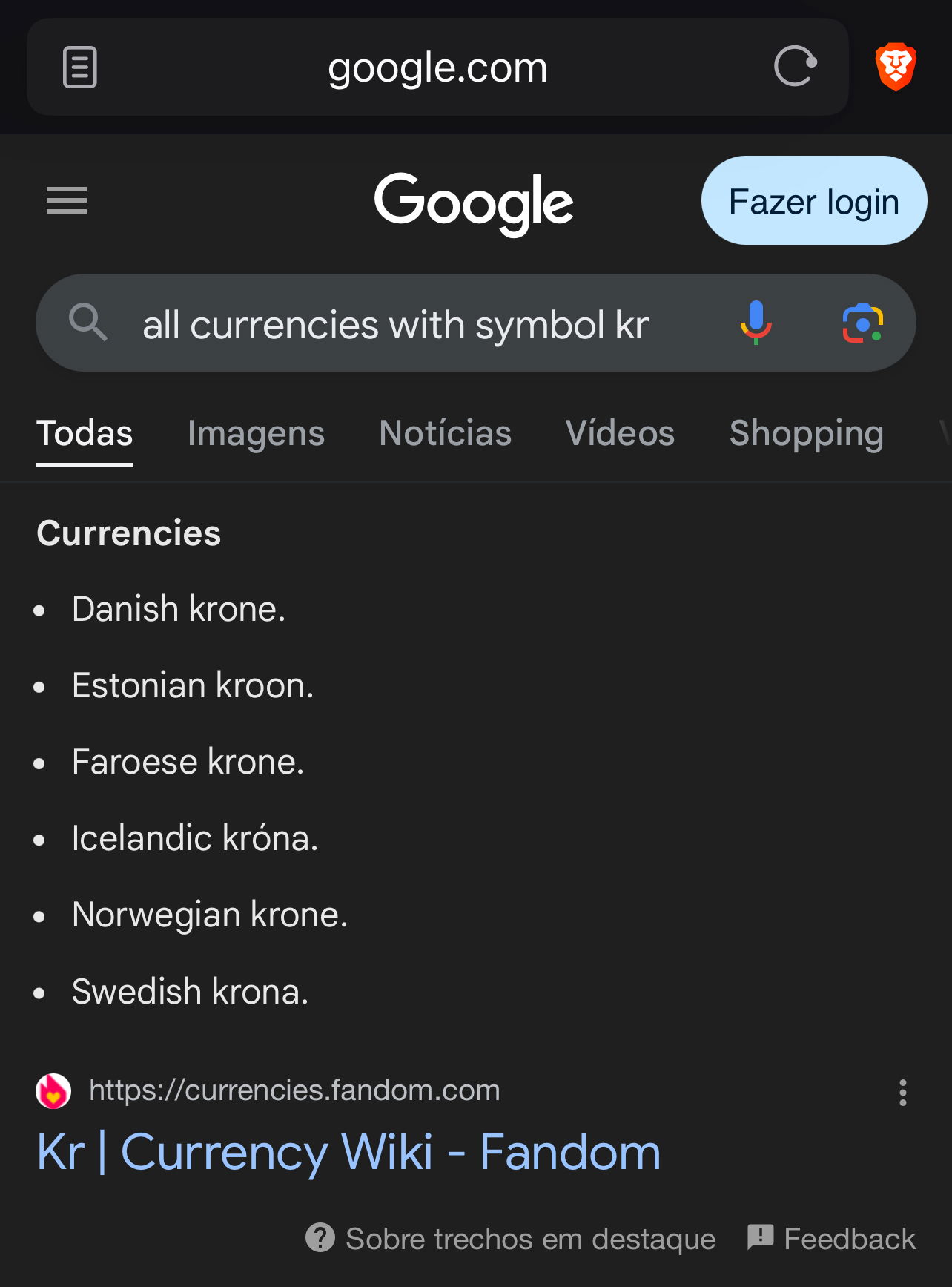Reload the current page
This screenshot has height=1287, width=952.
coord(795,67)
